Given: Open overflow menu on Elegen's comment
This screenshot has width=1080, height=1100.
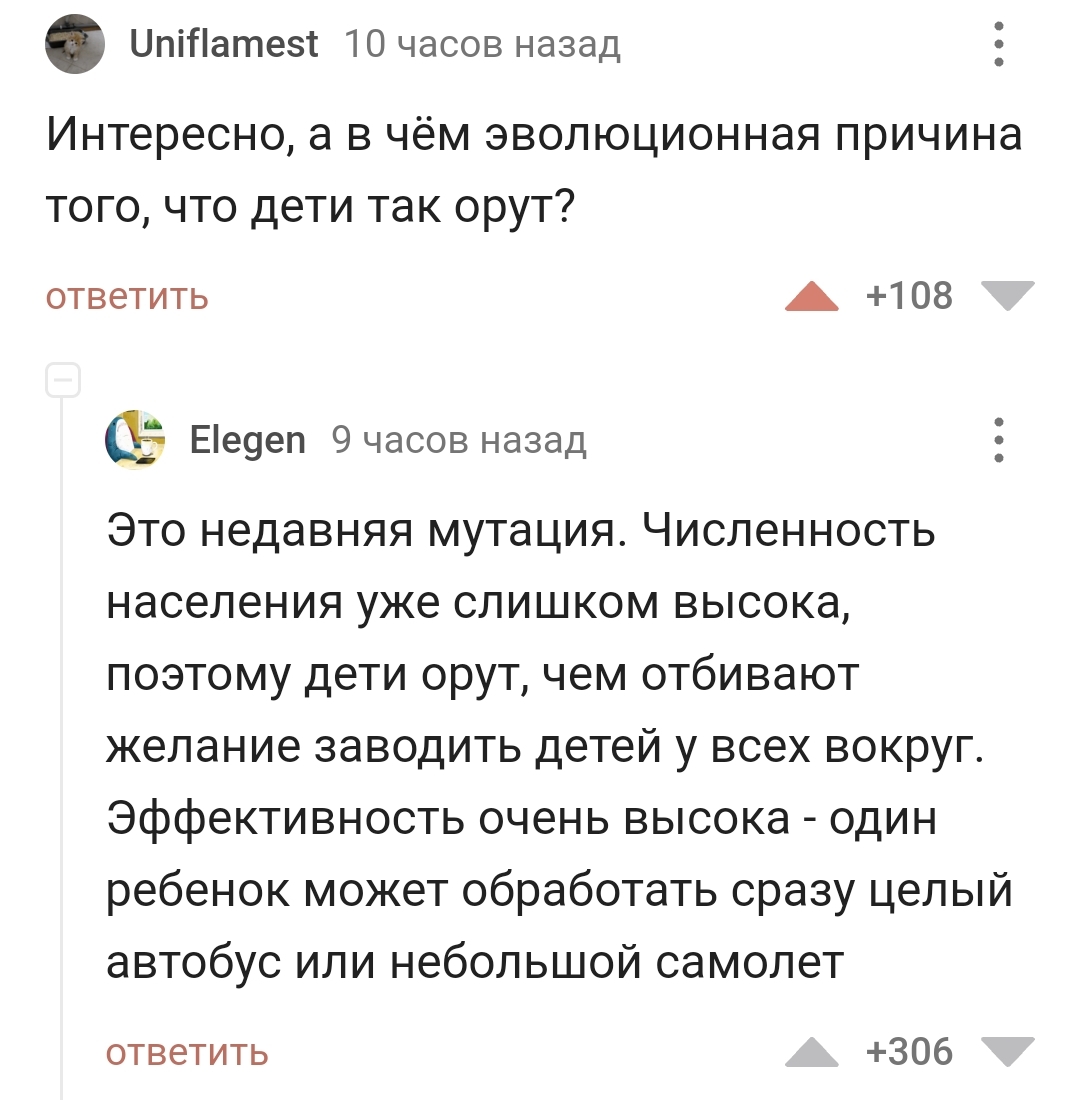Looking at the screenshot, I should 997,441.
